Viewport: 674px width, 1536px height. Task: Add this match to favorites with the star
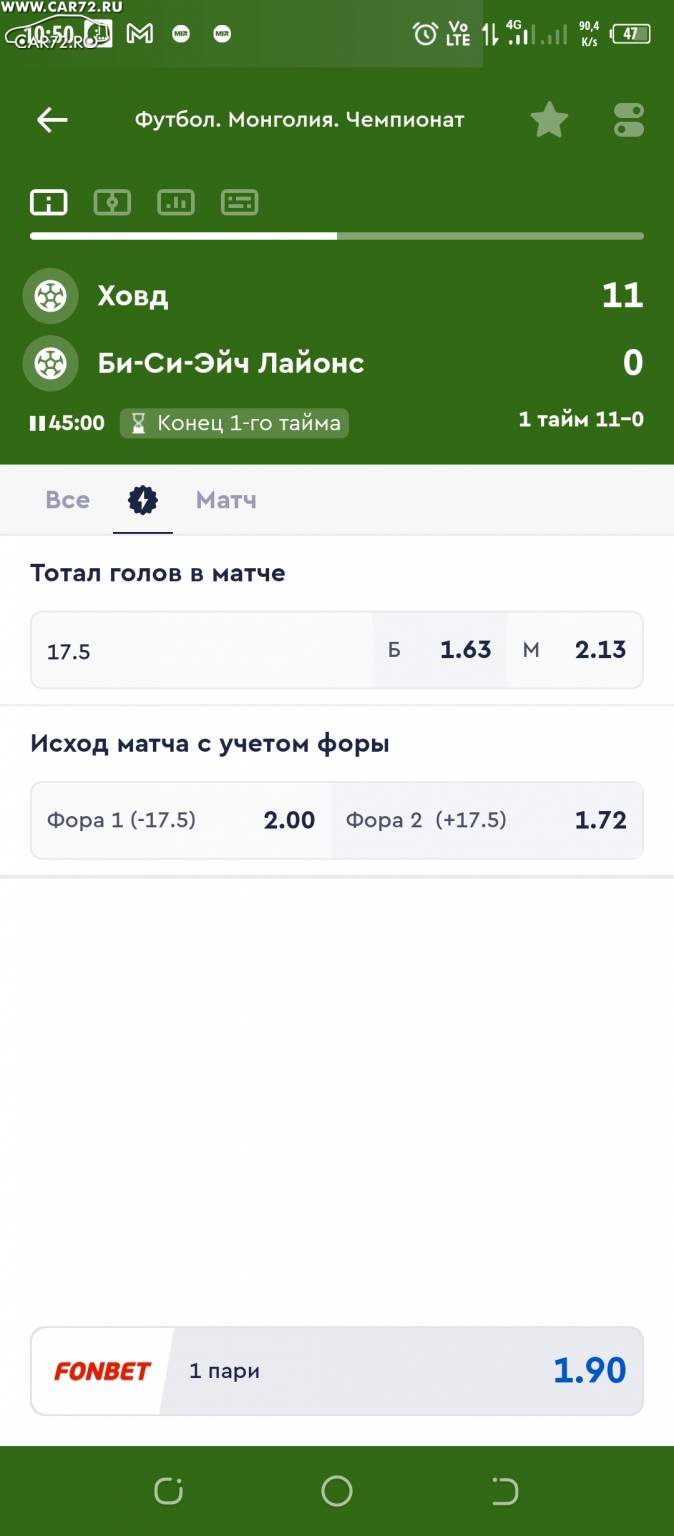click(549, 120)
